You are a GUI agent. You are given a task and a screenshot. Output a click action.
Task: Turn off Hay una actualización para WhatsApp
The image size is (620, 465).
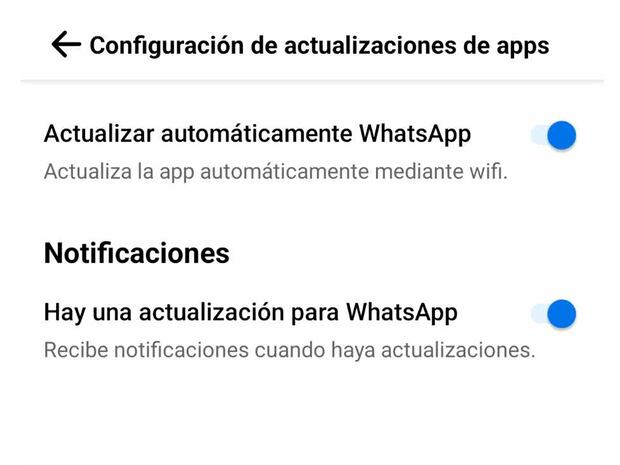click(554, 314)
